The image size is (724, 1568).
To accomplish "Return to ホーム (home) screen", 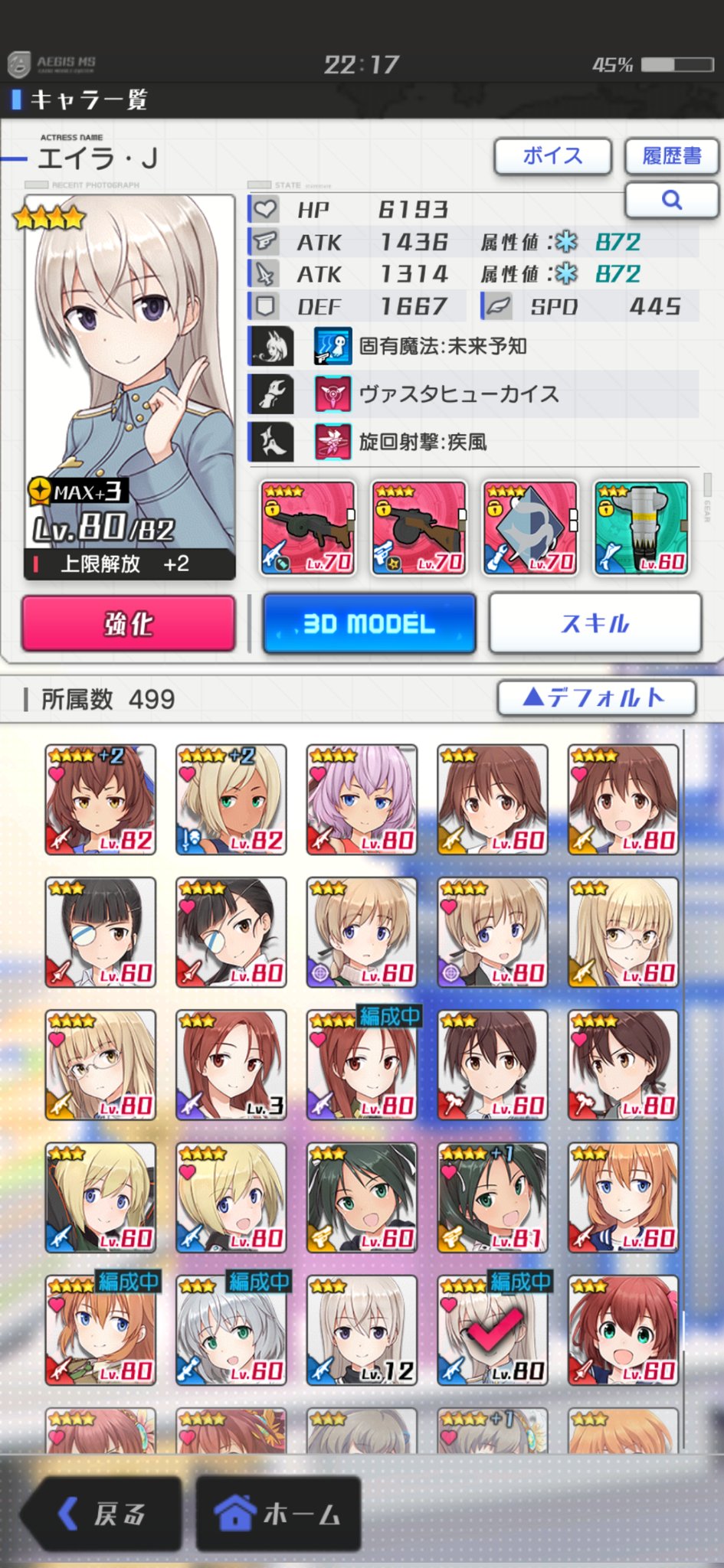I will 278,1514.
